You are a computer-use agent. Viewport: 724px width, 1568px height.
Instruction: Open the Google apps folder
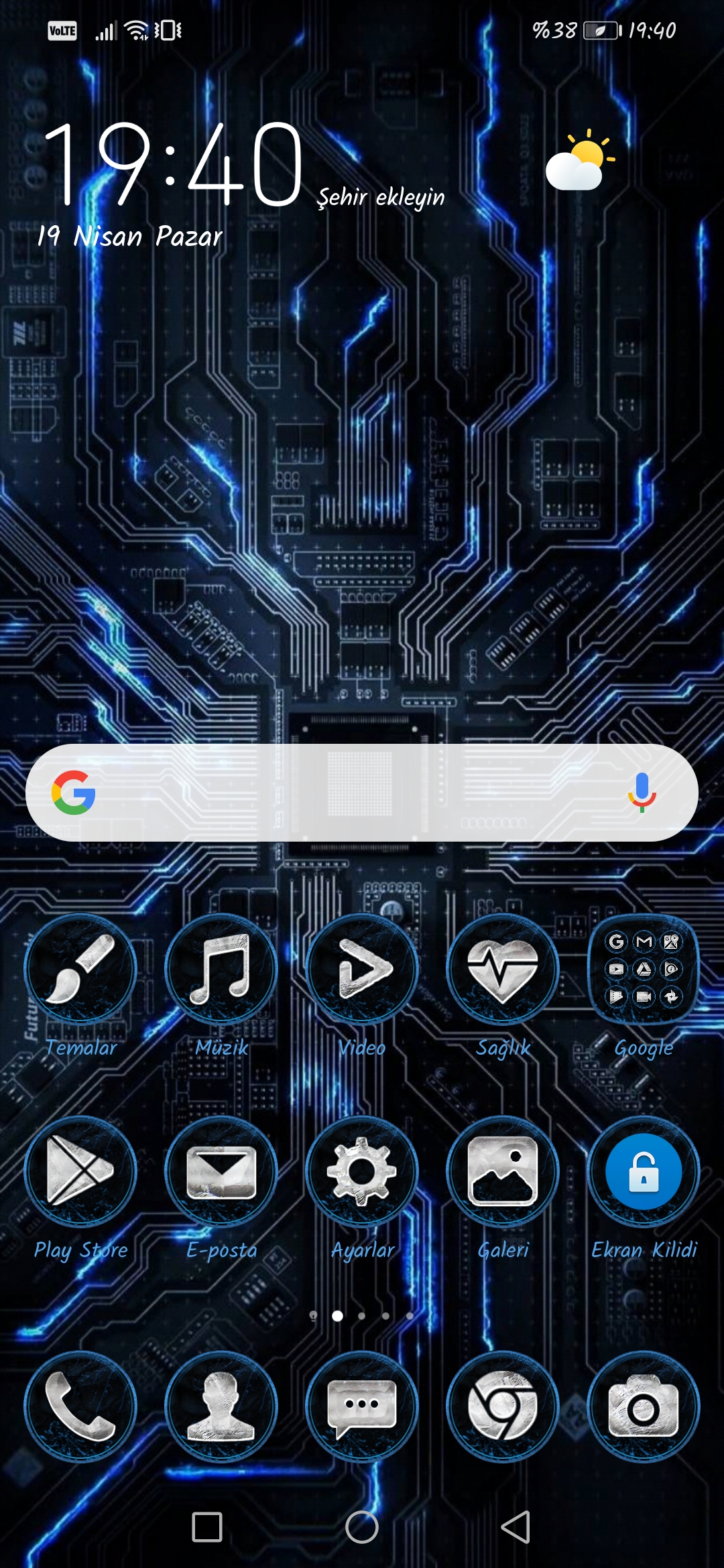coord(644,970)
